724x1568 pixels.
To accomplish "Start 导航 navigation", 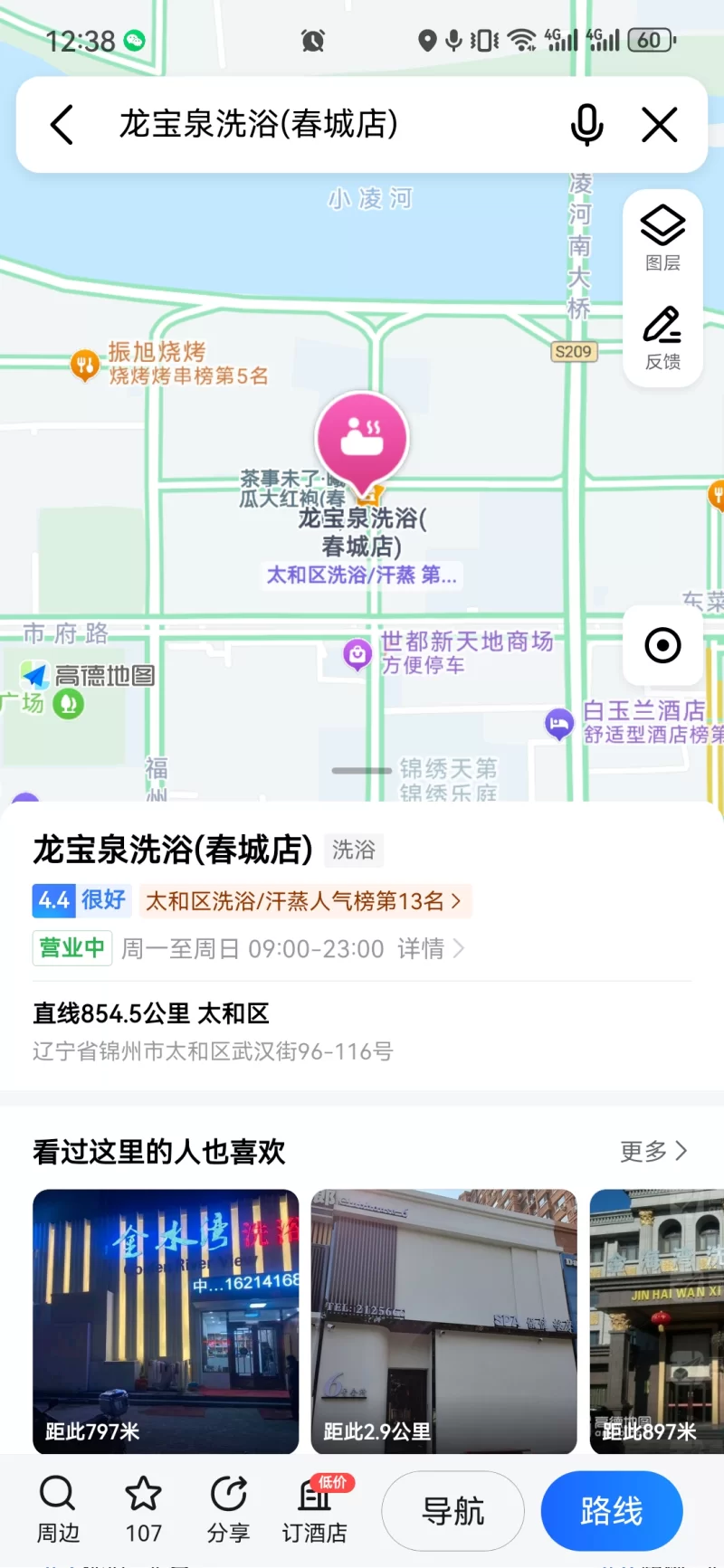I will click(x=452, y=1511).
